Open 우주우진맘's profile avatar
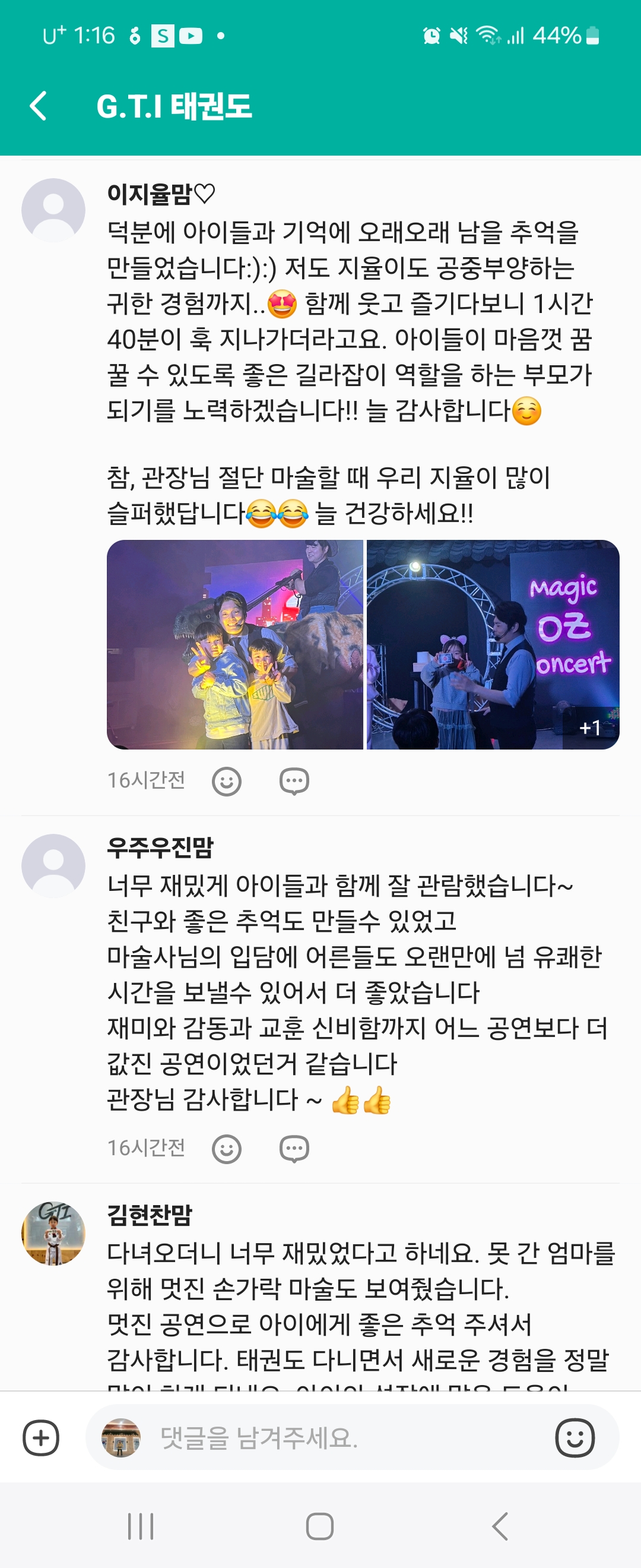Screen dimensions: 641x1568 click(53, 865)
